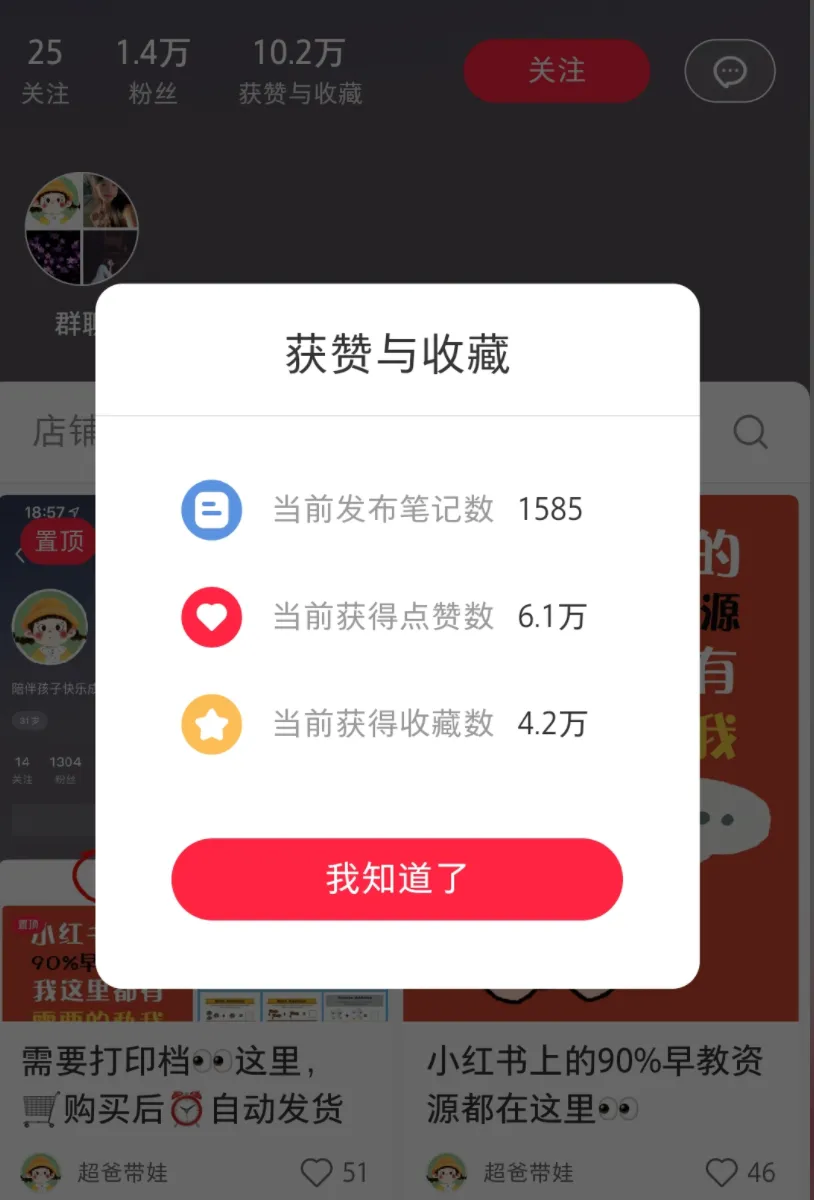Follow this user via 关注 button

click(x=556, y=71)
